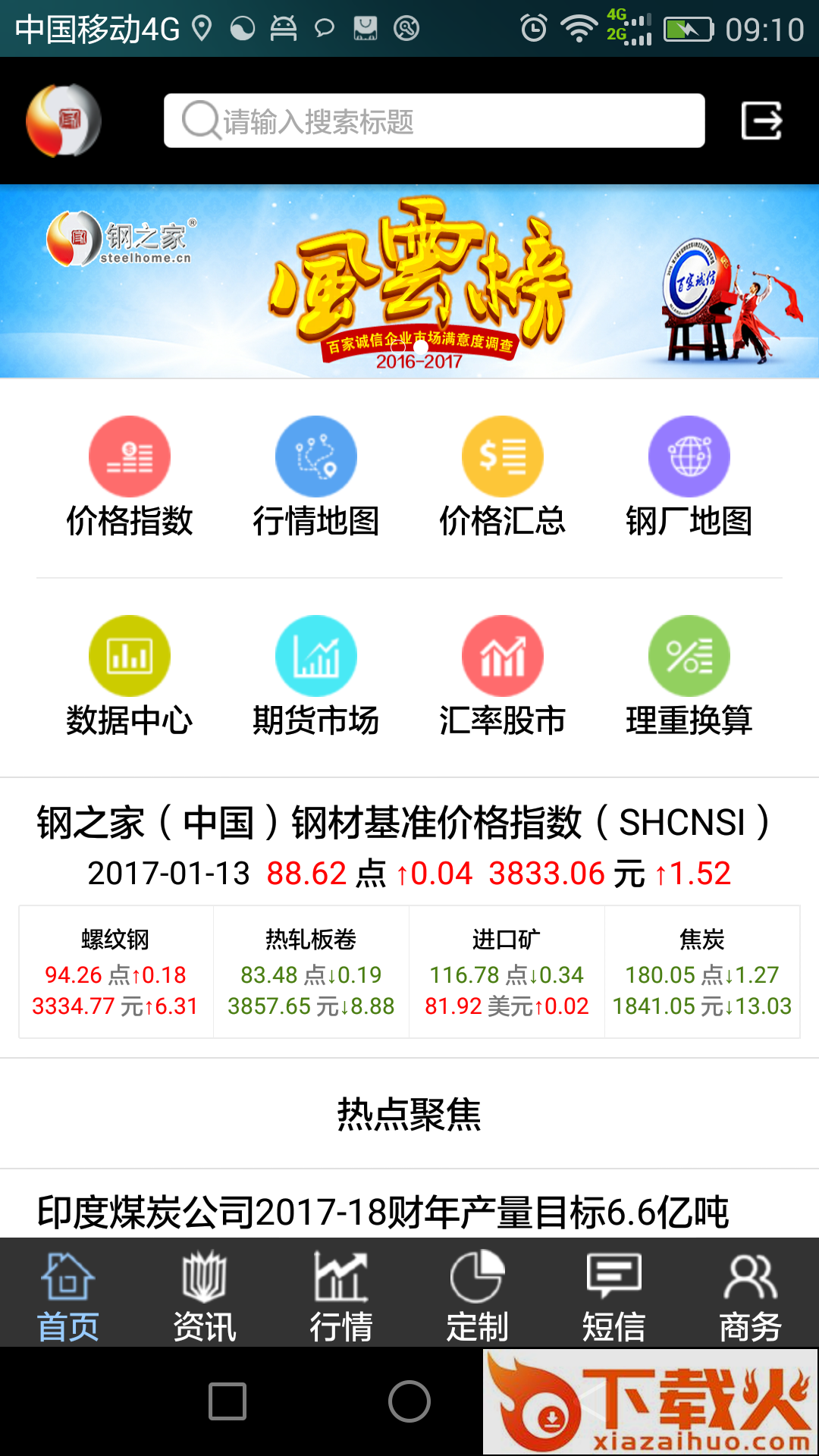Switch to the 资讯 tab
Screen dimensions: 819x1456
point(205,1294)
